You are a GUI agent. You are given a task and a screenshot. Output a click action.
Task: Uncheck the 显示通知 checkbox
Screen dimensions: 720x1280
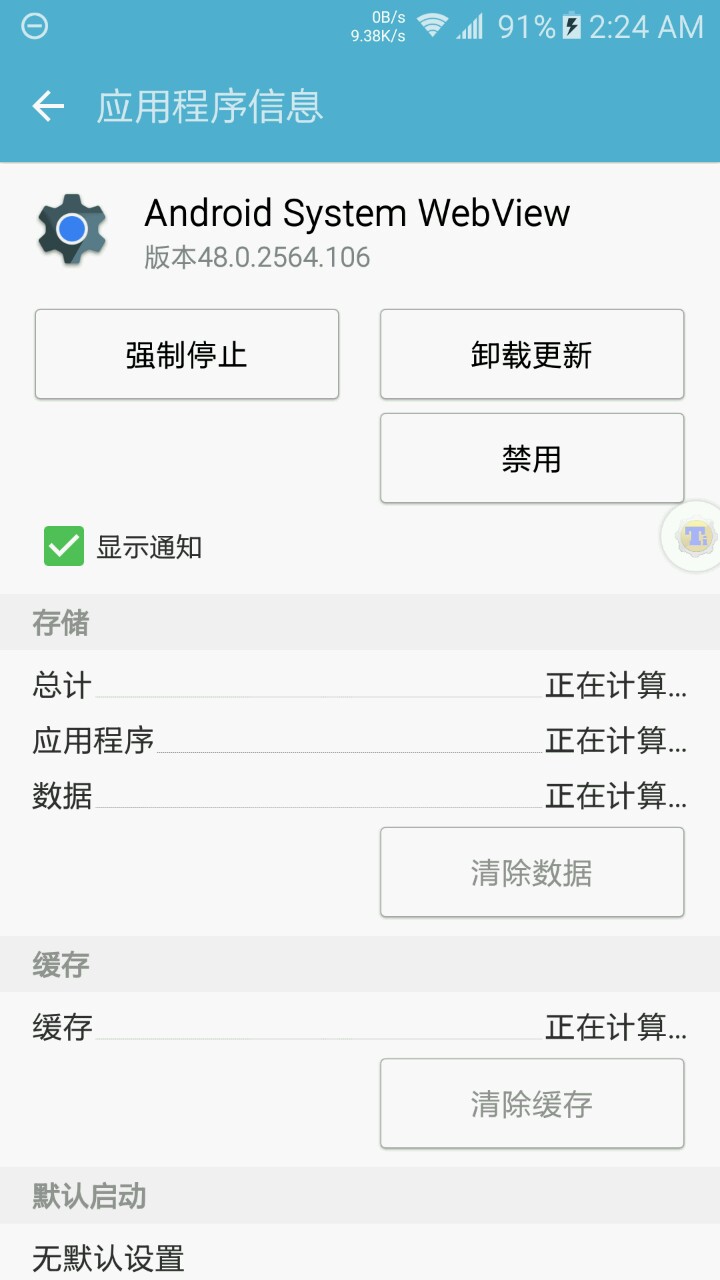point(64,547)
